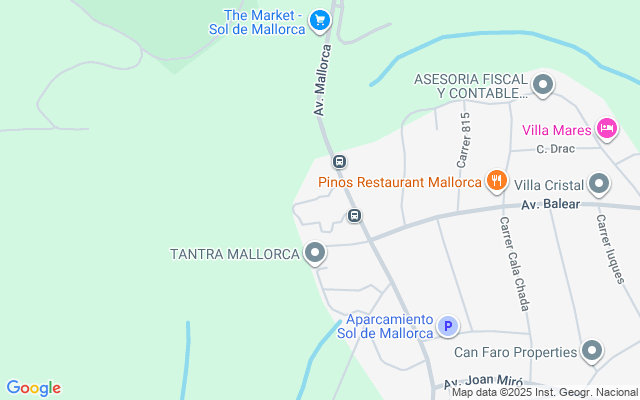640x400 pixels.
Task: Tap the Villa Mares hotel pin
Action: 606,128
